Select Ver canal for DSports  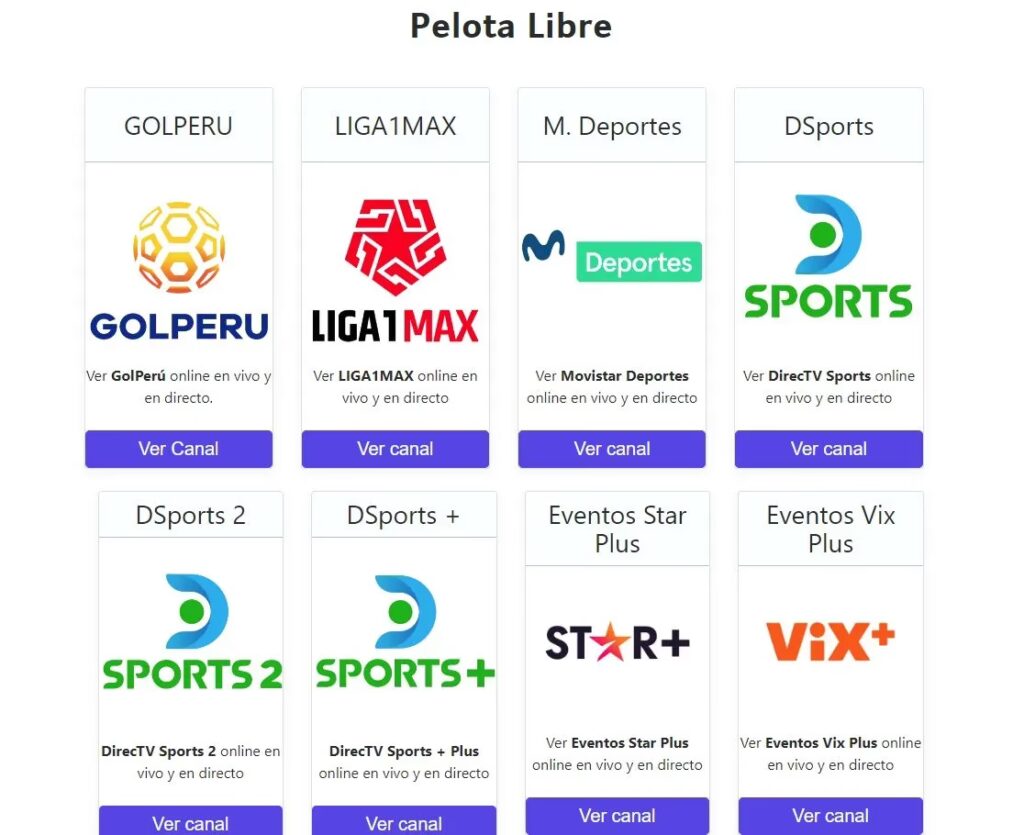(x=828, y=449)
